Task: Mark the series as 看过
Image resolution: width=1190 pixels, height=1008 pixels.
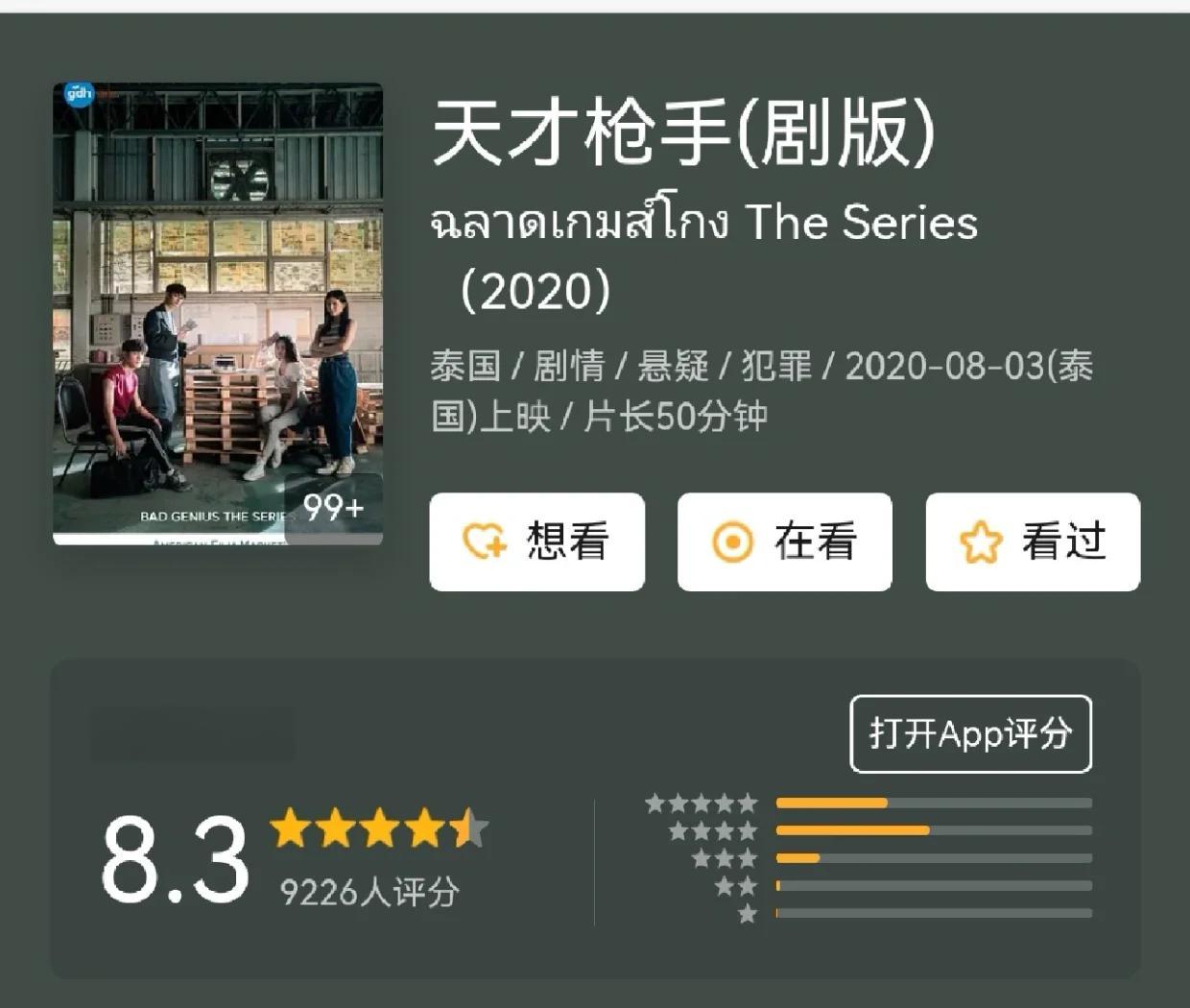Action: (1033, 541)
